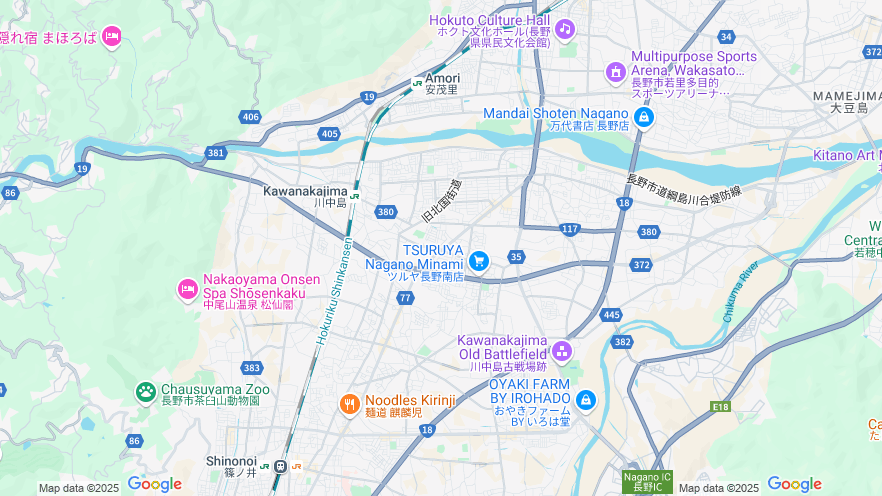This screenshot has width=882, height=496.
Task: Open the OYAKI FARM BY IROHADO pin
Action: [585, 401]
